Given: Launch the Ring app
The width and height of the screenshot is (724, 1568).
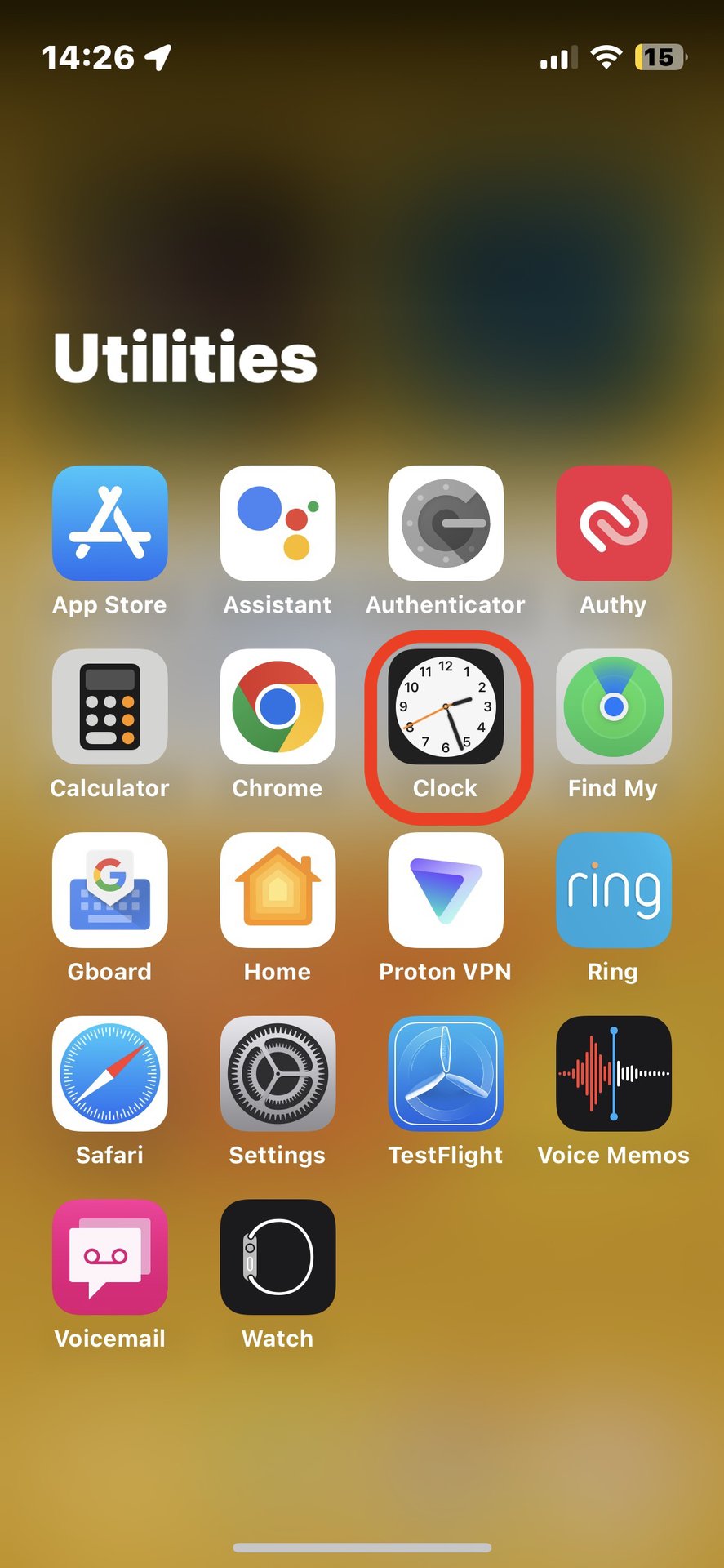Looking at the screenshot, I should pos(614,890).
